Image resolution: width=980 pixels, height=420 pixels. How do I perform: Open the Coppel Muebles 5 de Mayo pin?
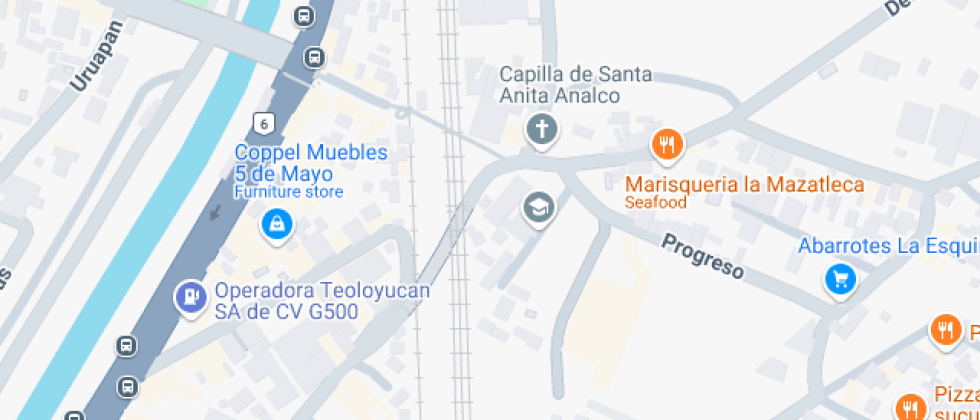277,224
